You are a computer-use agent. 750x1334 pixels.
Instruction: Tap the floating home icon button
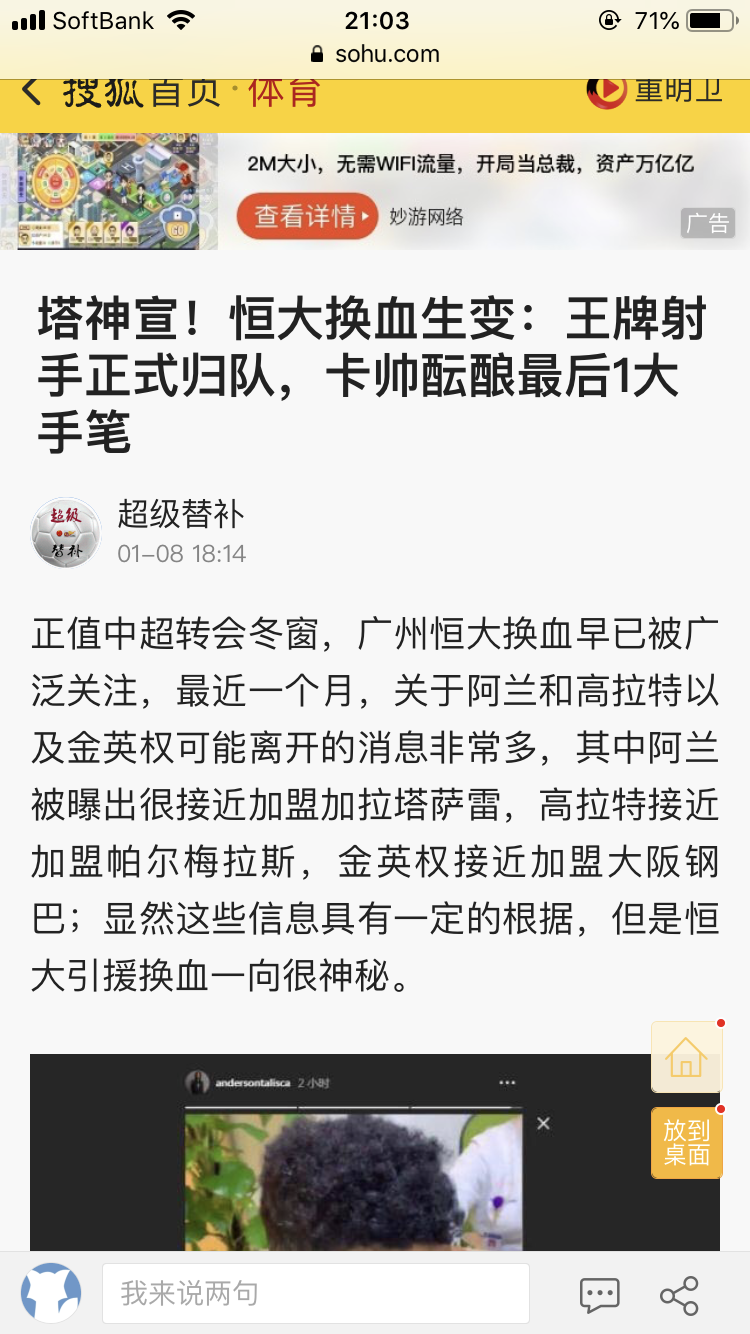click(686, 1057)
